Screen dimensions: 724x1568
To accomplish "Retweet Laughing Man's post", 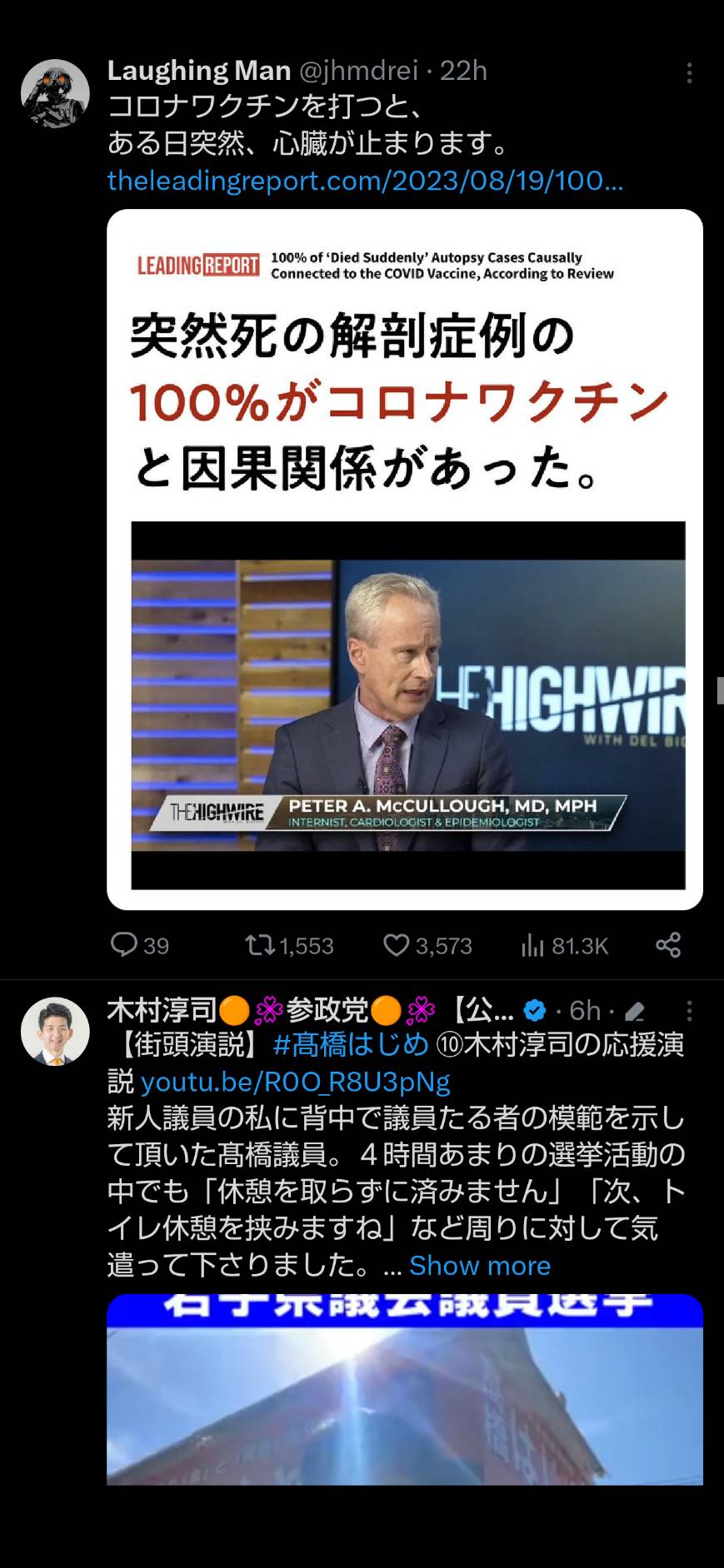I will pyautogui.click(x=289, y=945).
